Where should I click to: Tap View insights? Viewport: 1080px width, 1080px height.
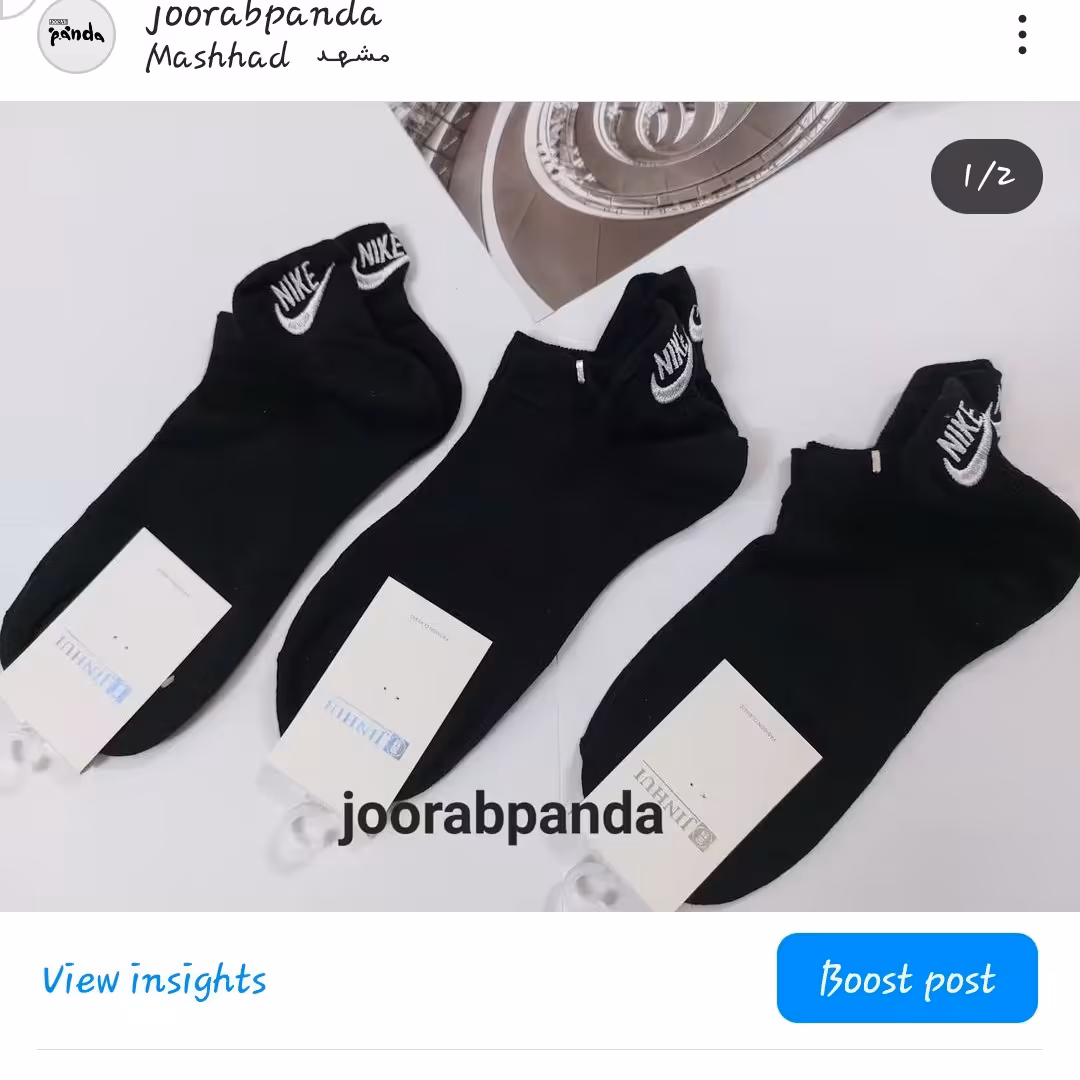pyautogui.click(x=154, y=979)
